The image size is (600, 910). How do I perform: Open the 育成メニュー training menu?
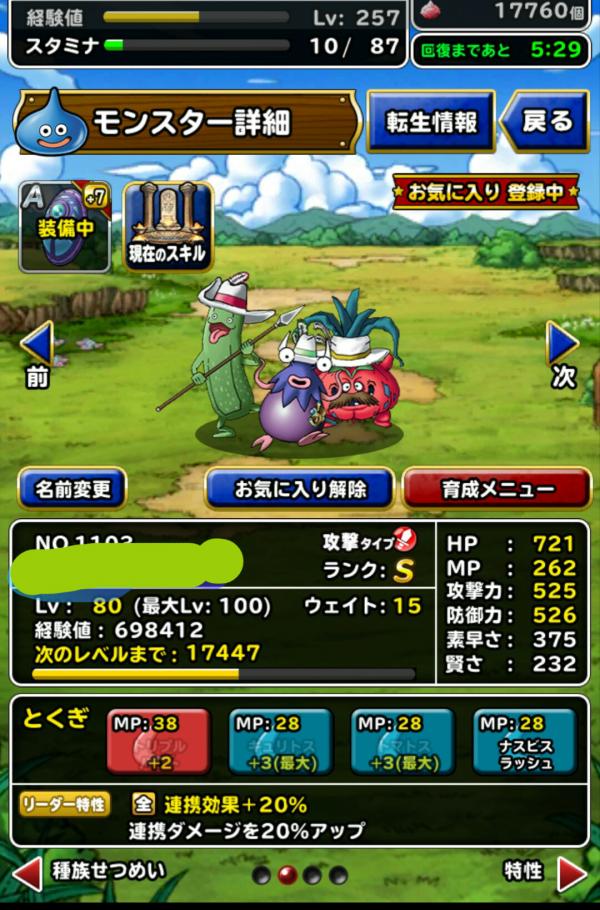click(497, 490)
